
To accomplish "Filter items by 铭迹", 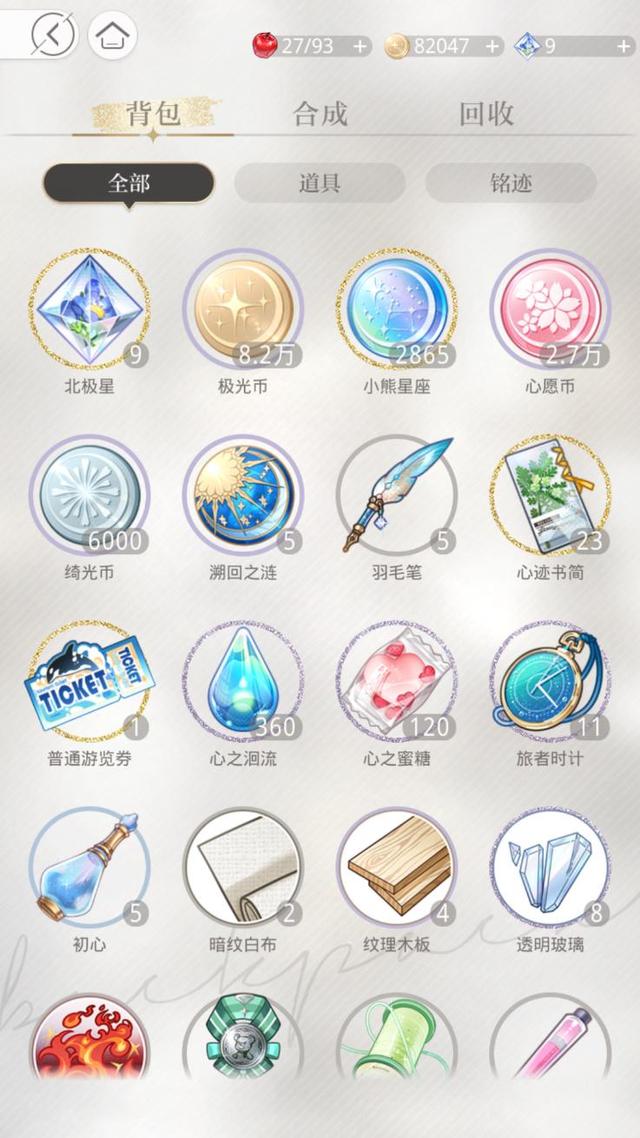I will 511,183.
